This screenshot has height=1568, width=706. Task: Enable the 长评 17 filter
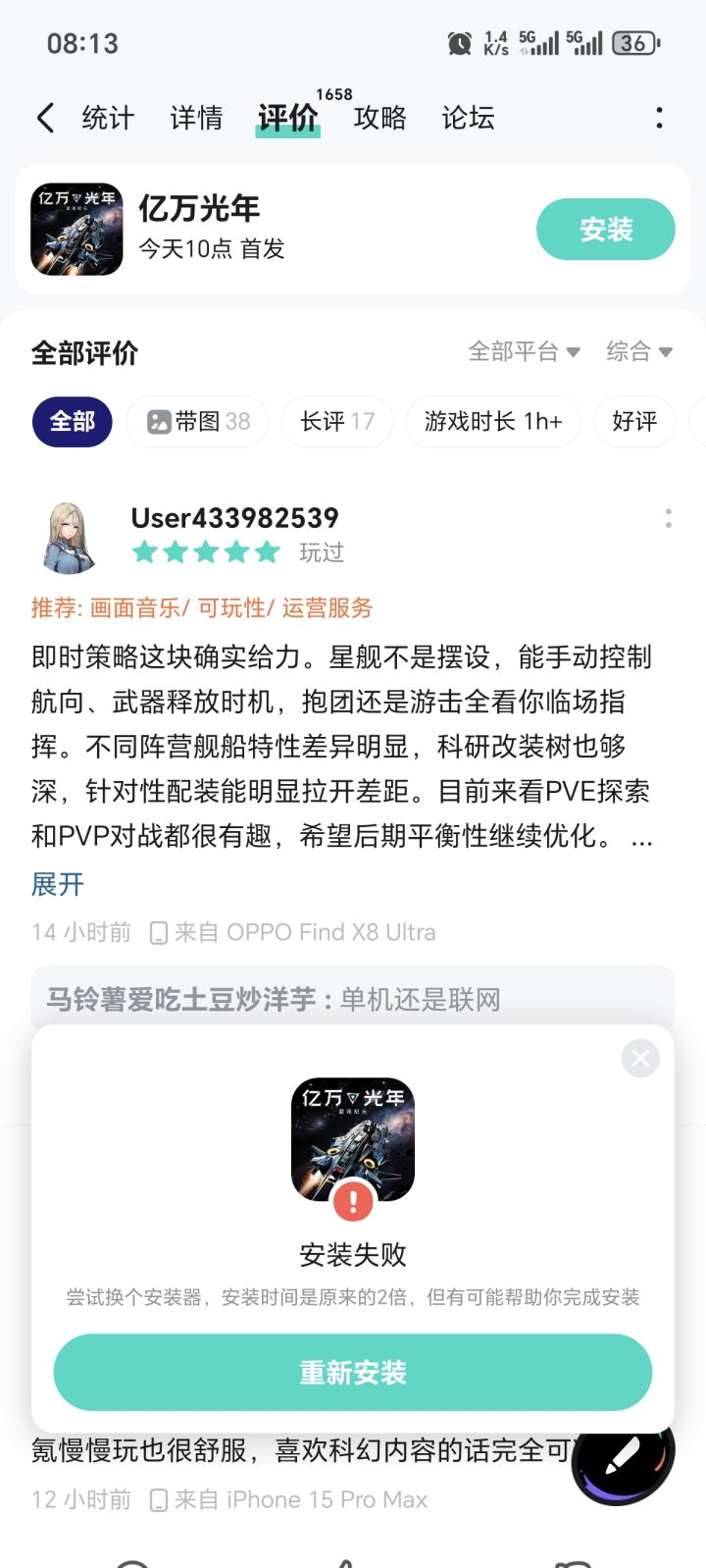pyautogui.click(x=337, y=421)
